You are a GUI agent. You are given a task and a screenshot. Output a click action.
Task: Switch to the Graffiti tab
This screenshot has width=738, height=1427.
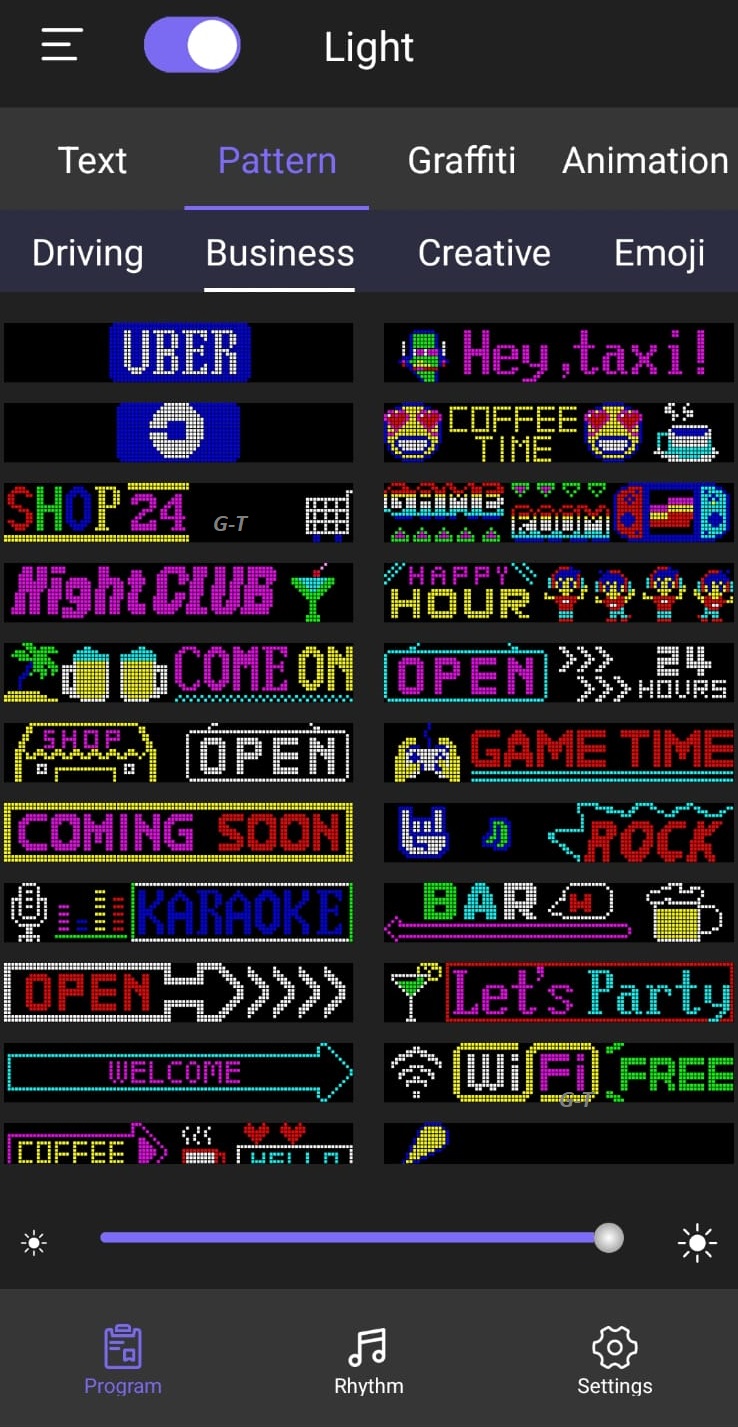click(x=461, y=161)
